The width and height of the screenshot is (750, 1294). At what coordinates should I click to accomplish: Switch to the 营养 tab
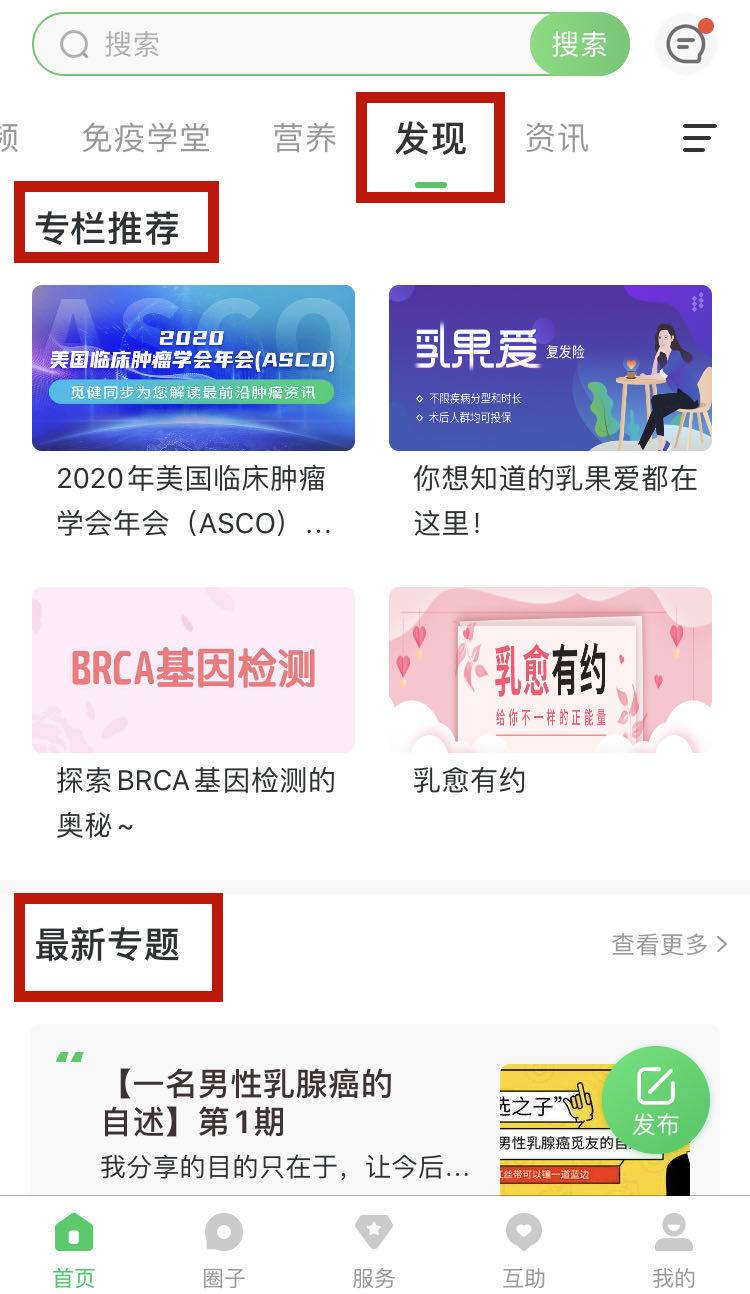point(304,140)
